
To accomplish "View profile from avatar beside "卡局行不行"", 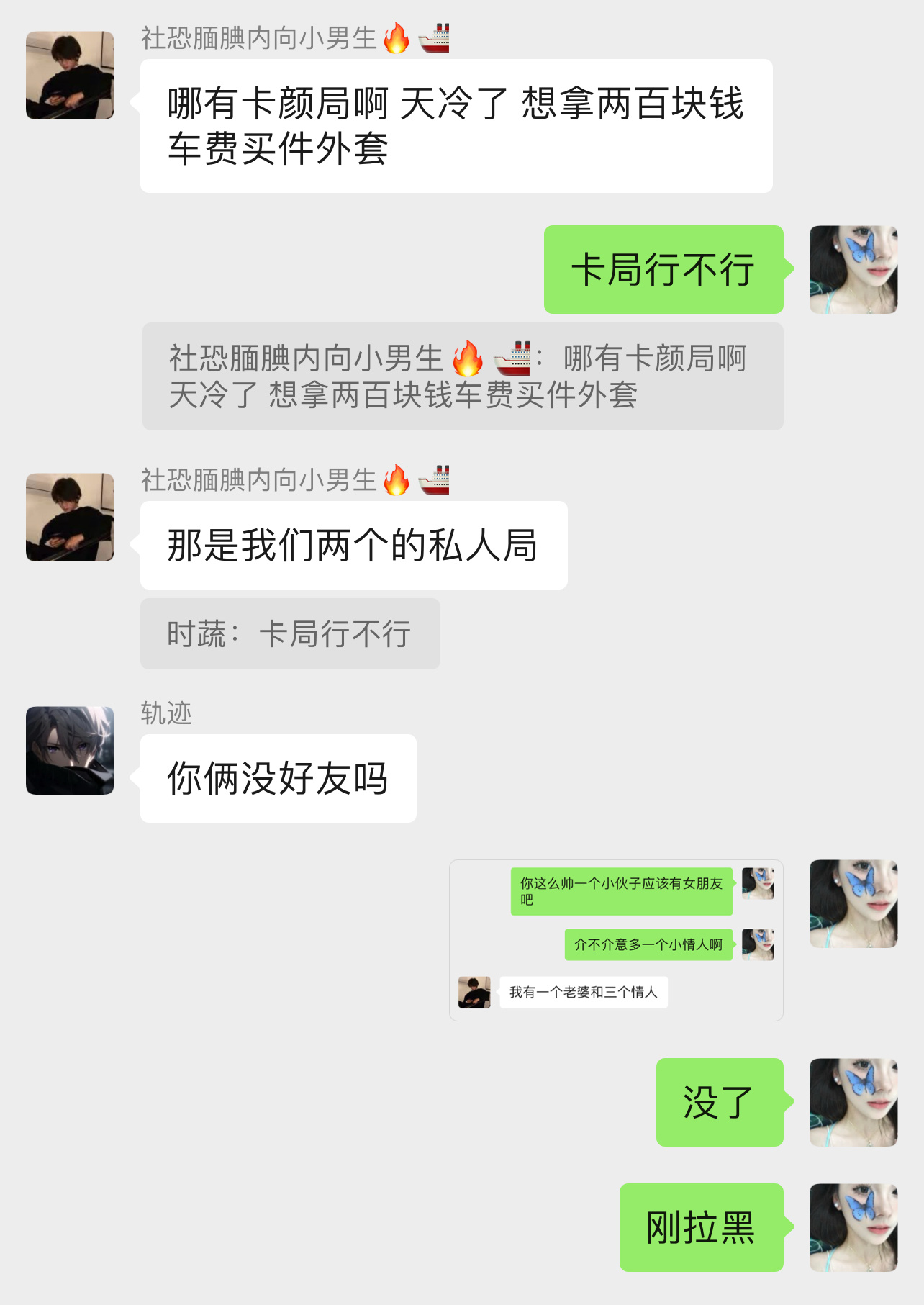I will tap(853, 269).
